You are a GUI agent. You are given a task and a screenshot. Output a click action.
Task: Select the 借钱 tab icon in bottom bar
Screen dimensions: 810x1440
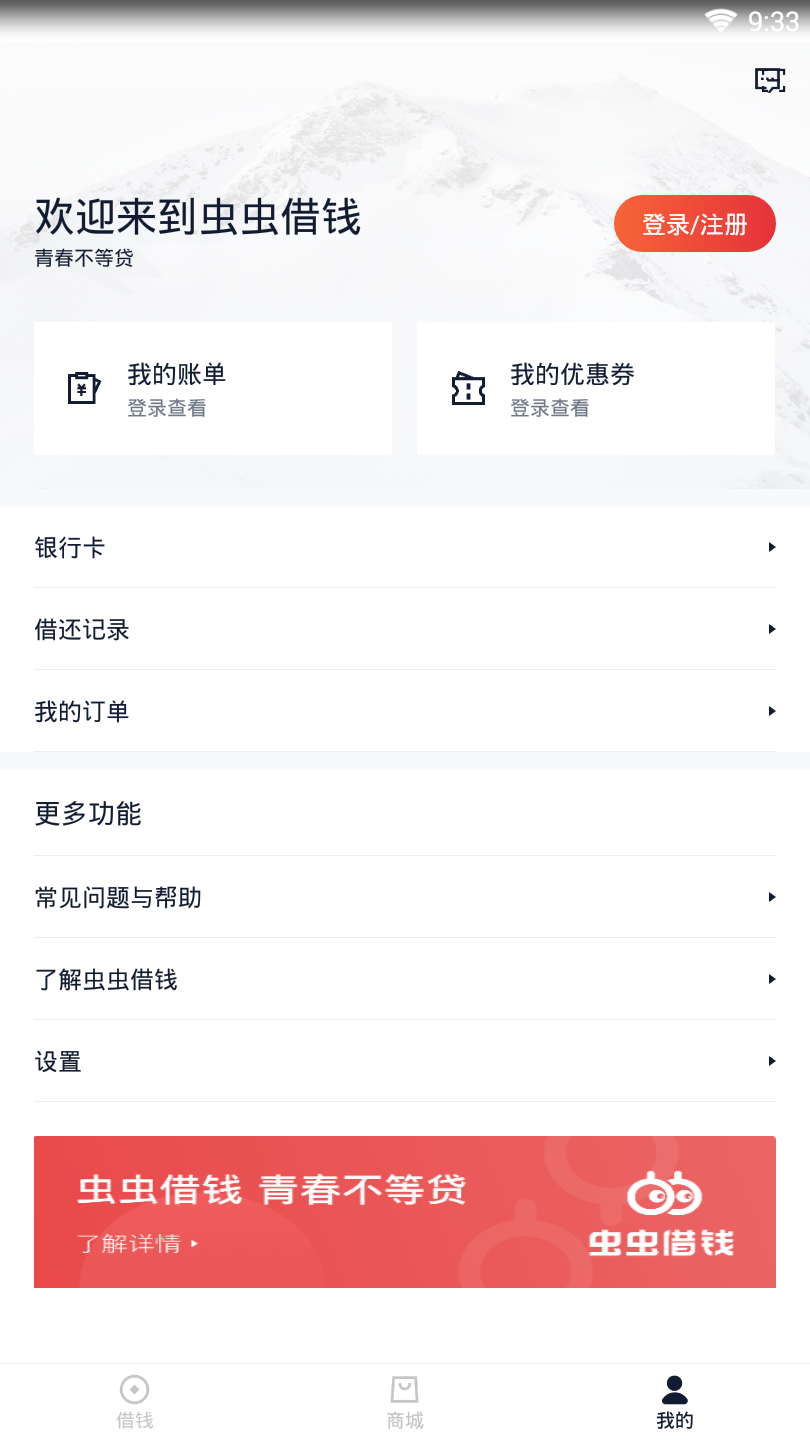click(x=135, y=1387)
